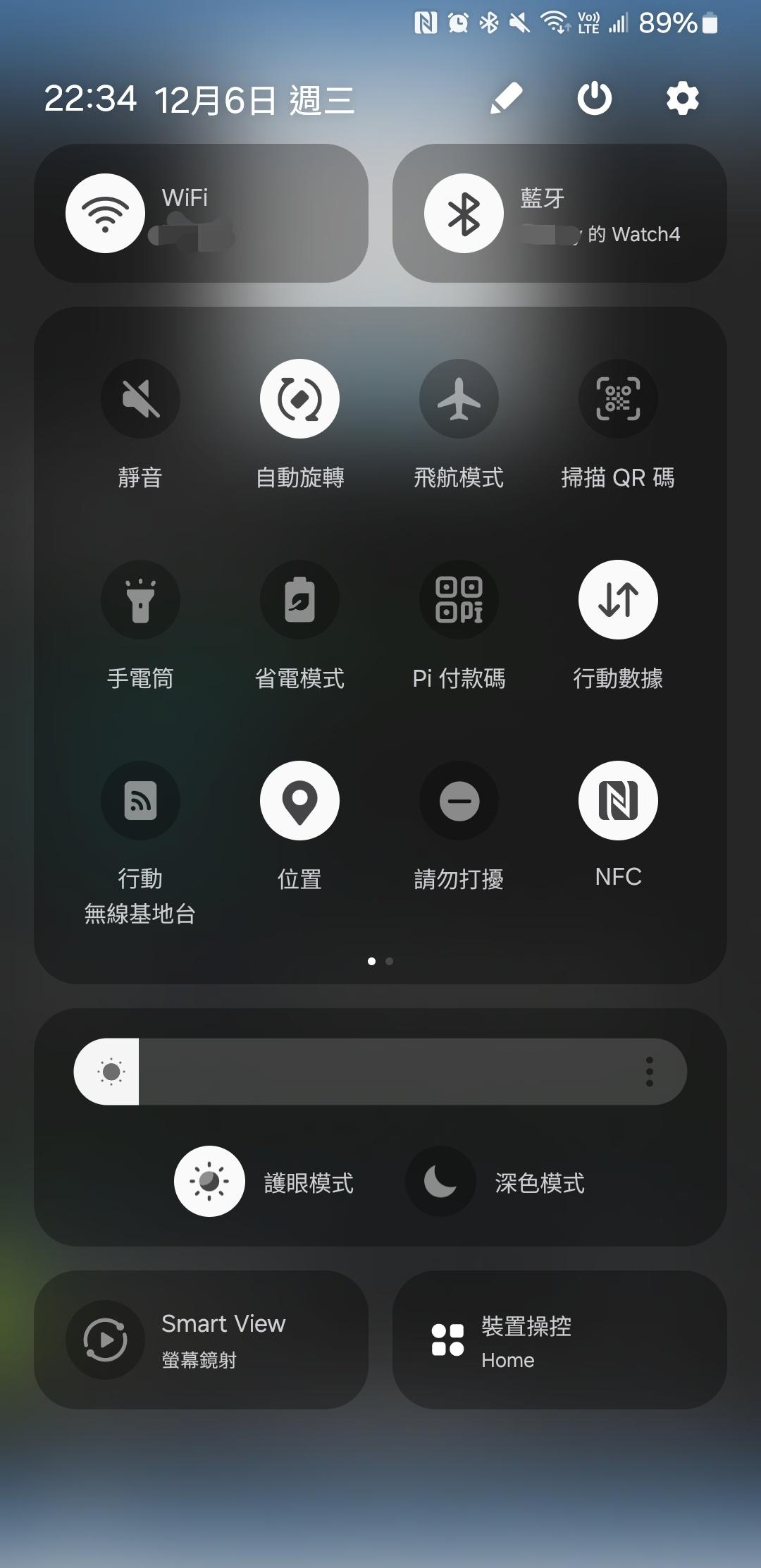Turn on 請勿打擾 mode
The image size is (761, 1568).
[x=459, y=801]
